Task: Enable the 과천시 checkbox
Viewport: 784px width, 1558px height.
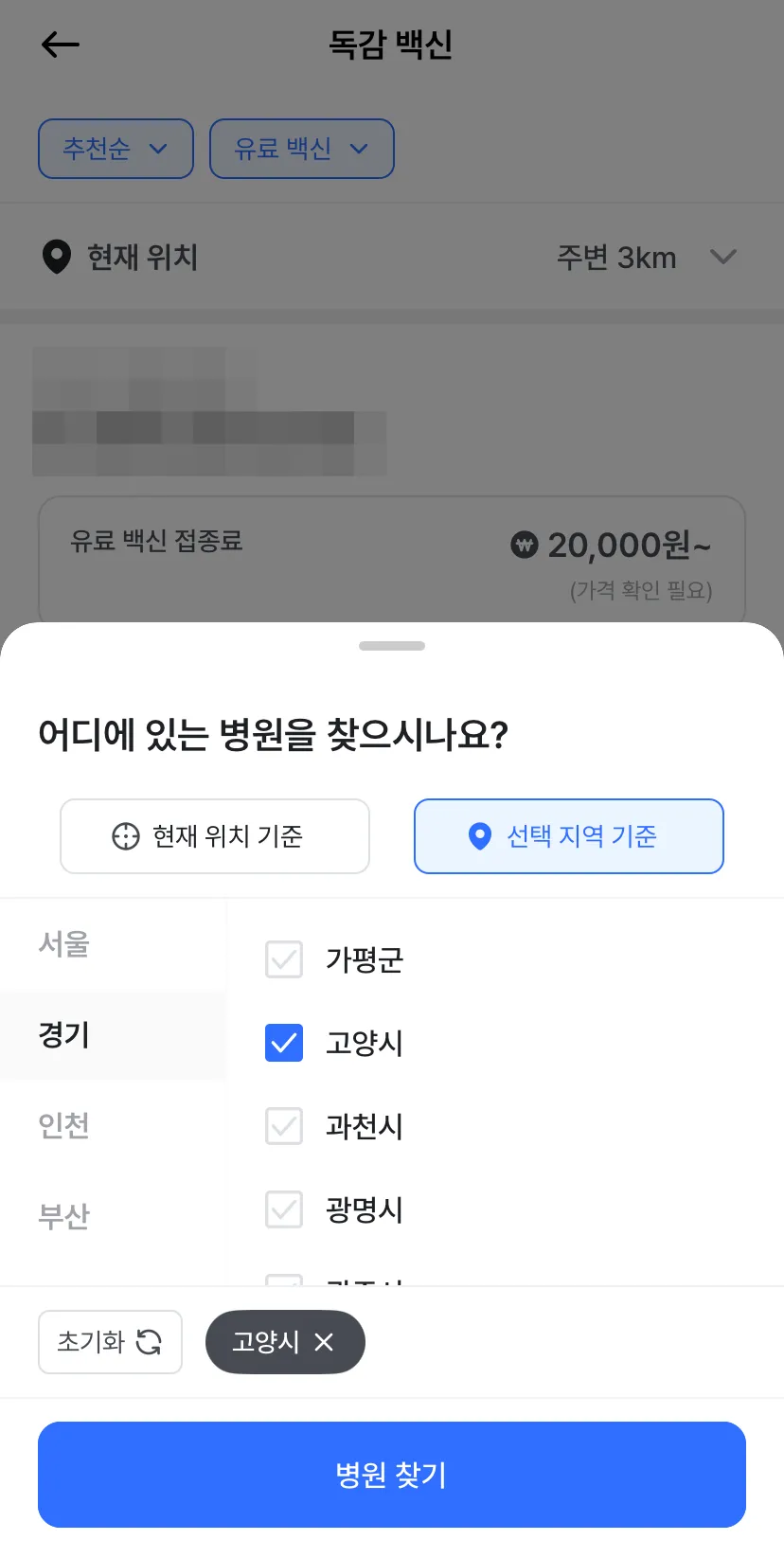Action: pyautogui.click(x=283, y=1126)
